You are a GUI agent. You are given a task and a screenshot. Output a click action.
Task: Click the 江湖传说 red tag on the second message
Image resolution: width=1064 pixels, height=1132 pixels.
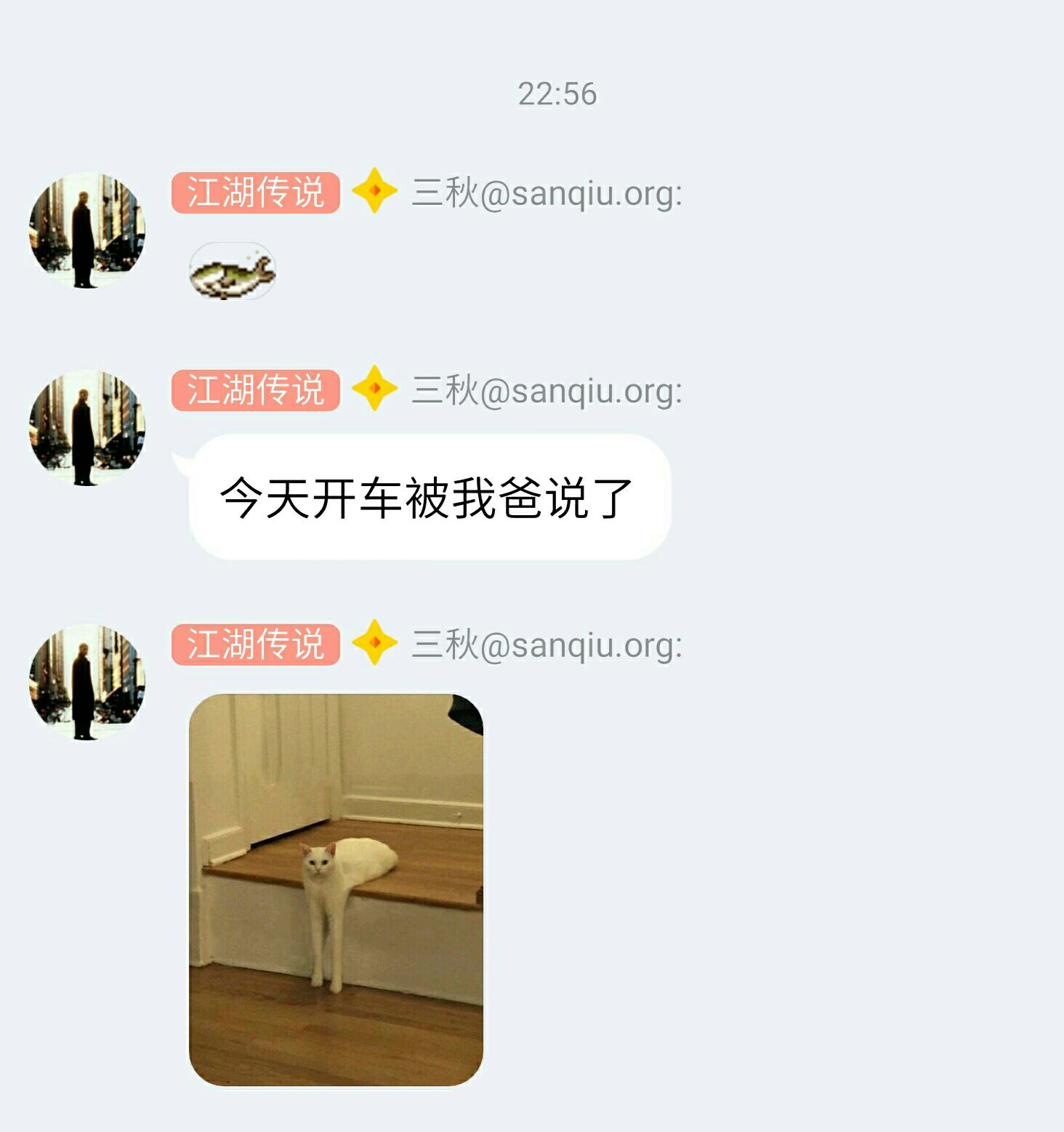[256, 390]
